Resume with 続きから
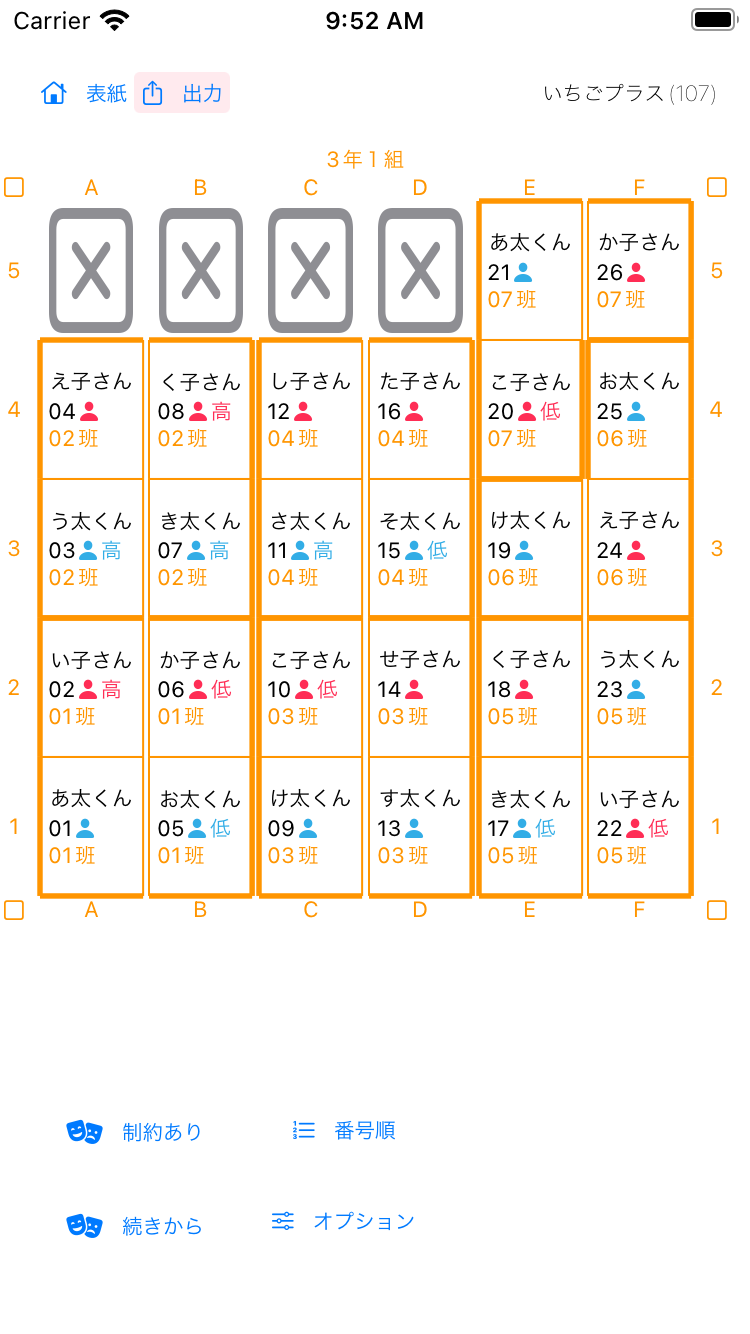 pos(134,1225)
